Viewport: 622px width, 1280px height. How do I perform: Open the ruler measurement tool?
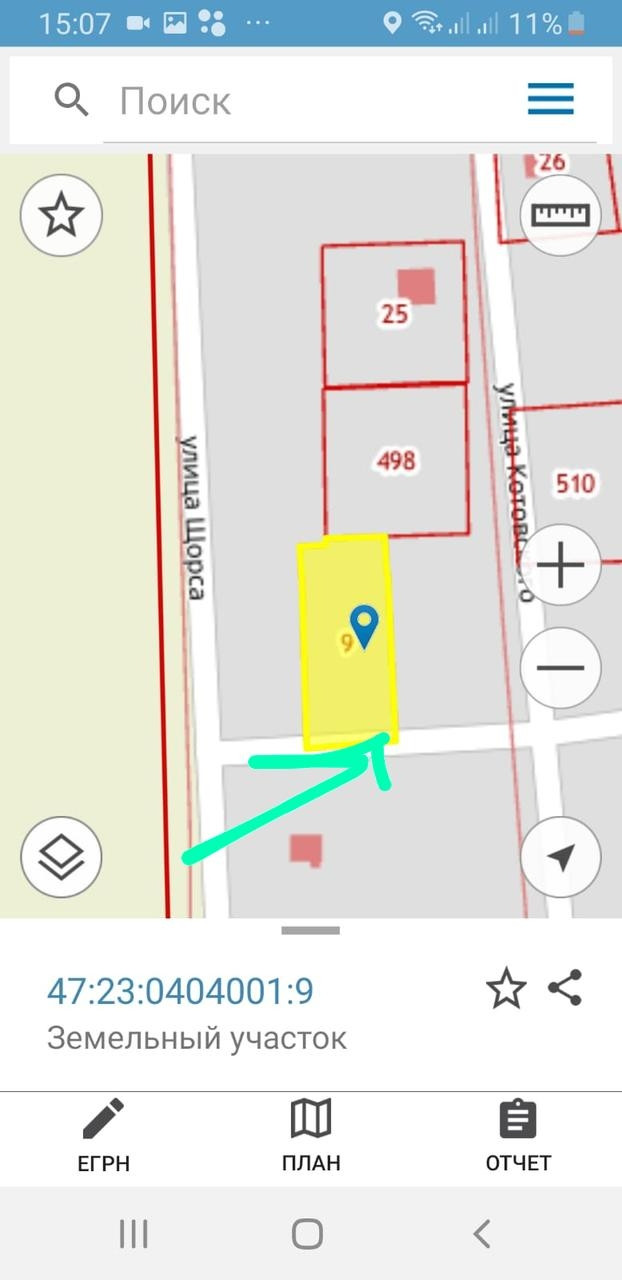561,215
